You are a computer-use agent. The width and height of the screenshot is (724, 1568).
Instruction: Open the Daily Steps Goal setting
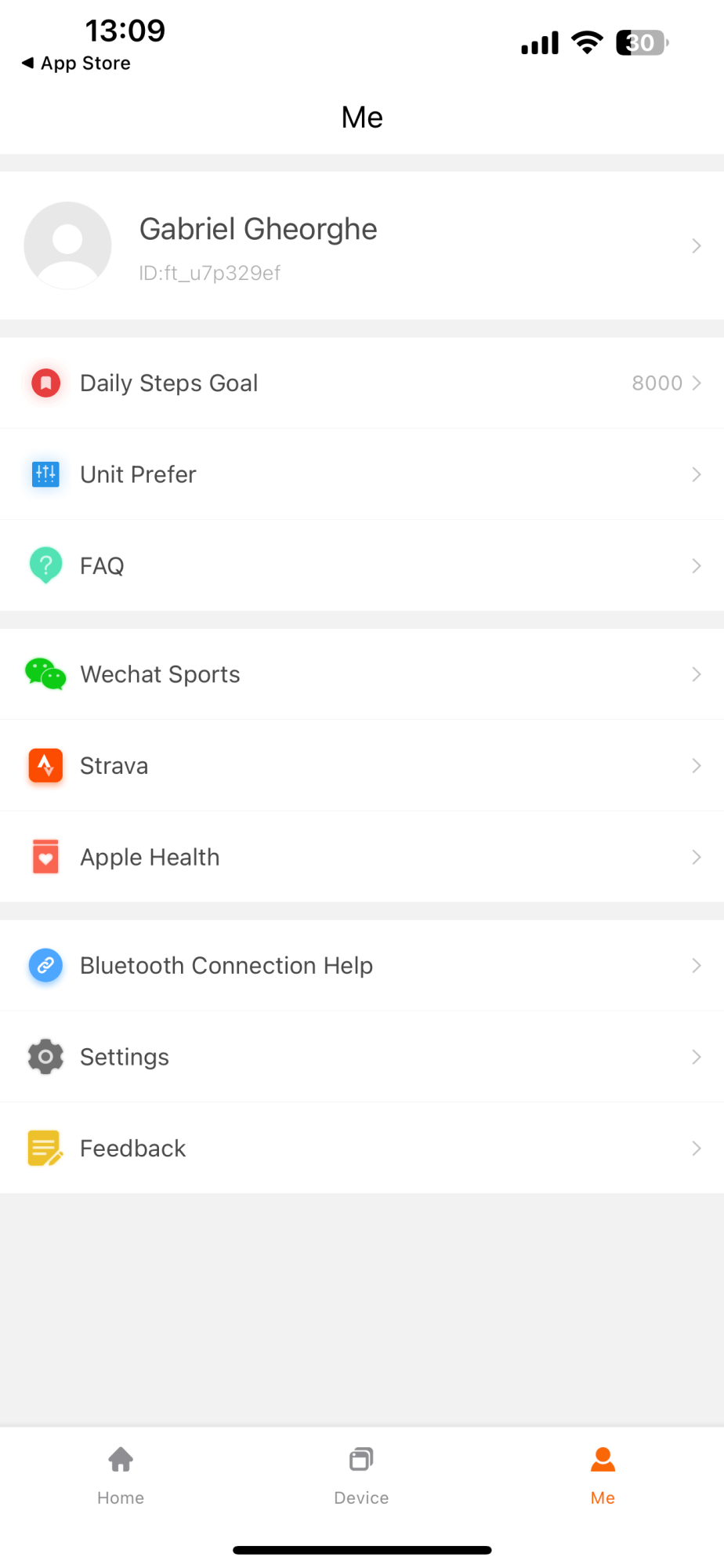tap(360, 383)
